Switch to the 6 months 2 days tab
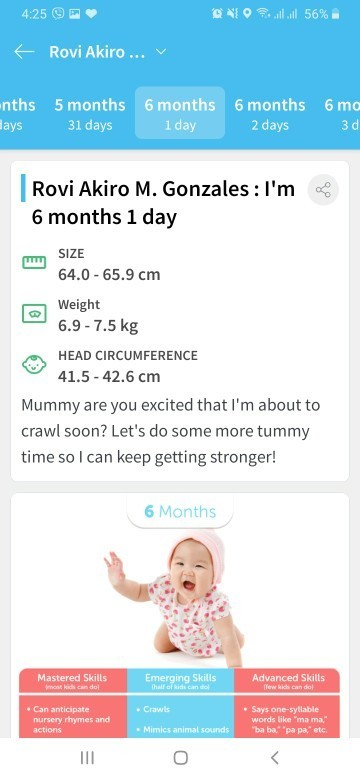The width and height of the screenshot is (360, 780). pyautogui.click(x=270, y=113)
